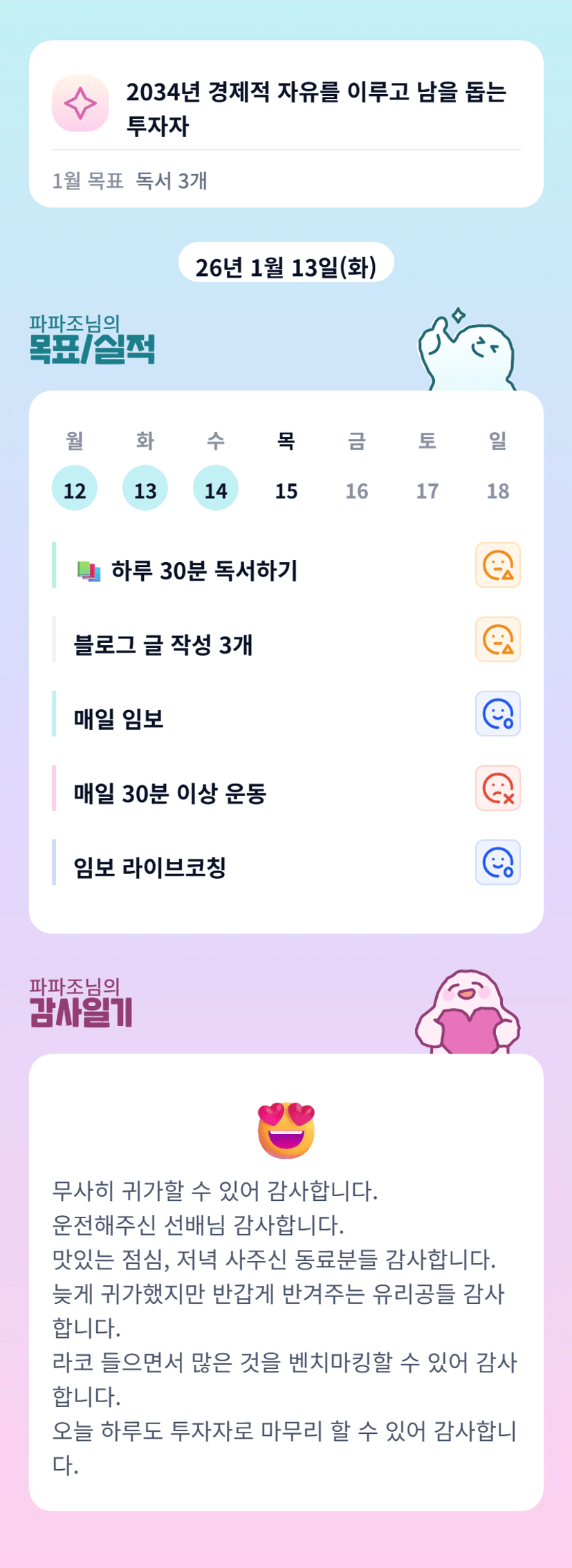Open the 2034년 경제적 자유 goal card

pyautogui.click(x=286, y=124)
